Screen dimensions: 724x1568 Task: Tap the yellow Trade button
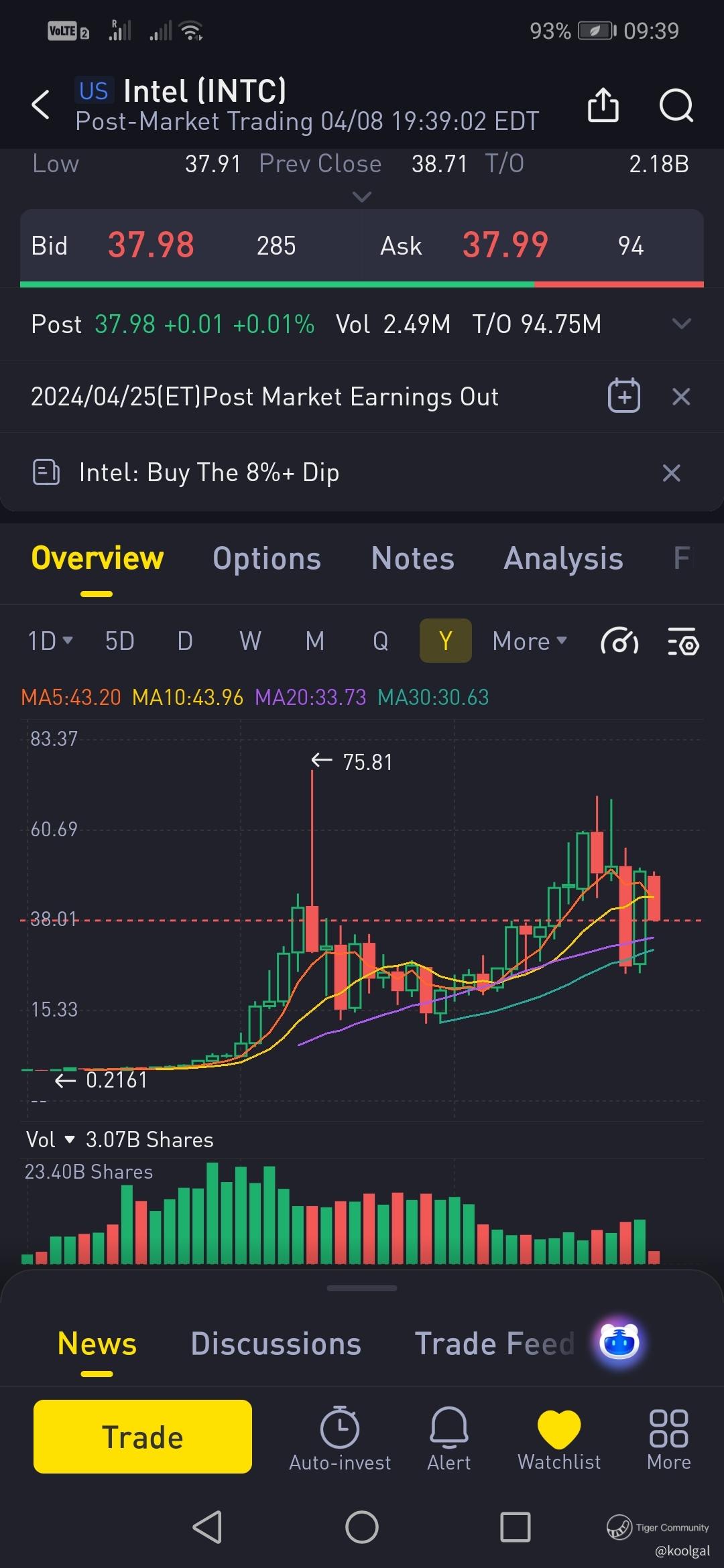tap(143, 1437)
